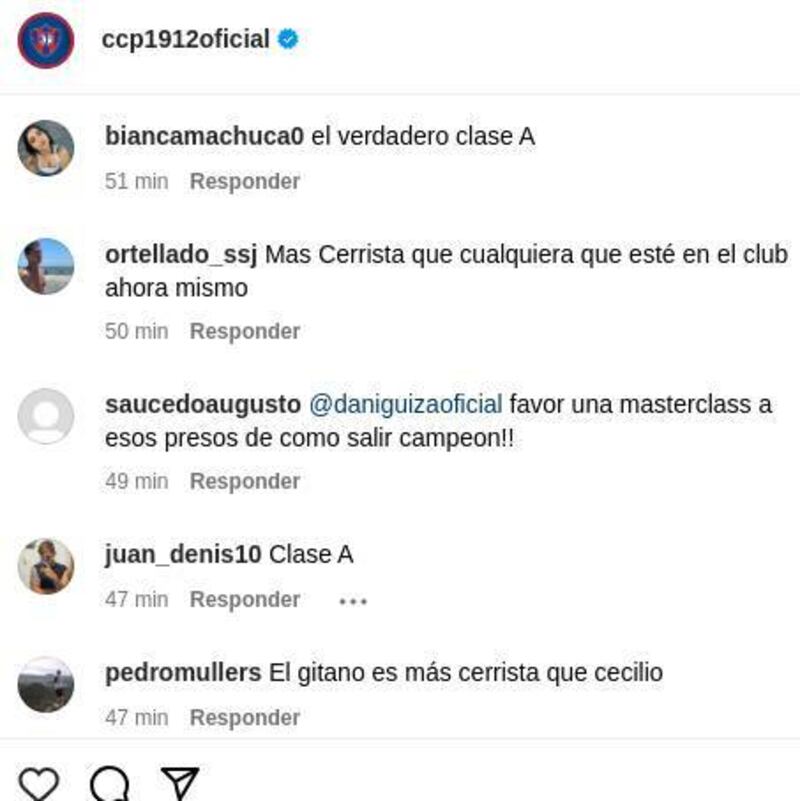Reply to ortellado_ssj's comment
The height and width of the screenshot is (801, 800).
(245, 332)
